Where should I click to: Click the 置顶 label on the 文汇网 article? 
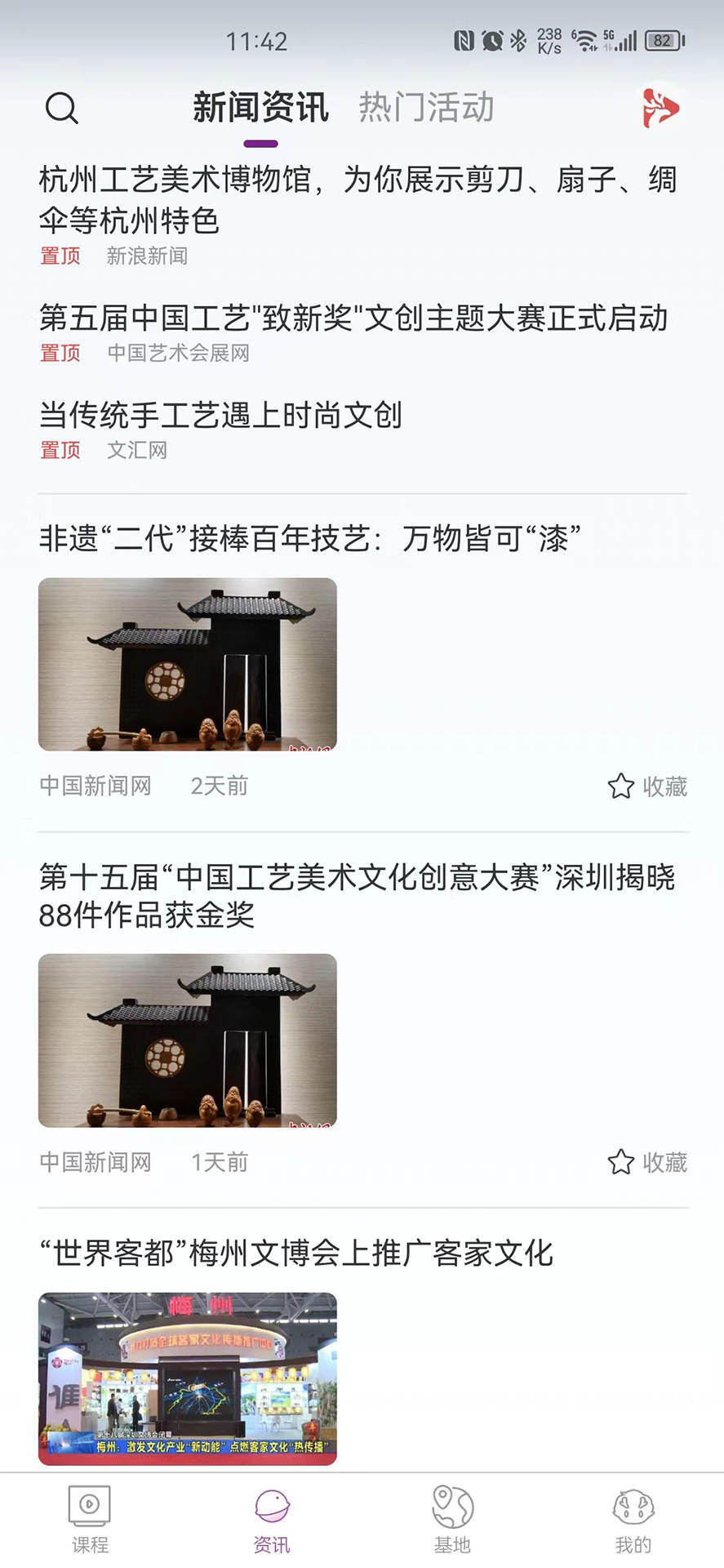coord(60,450)
